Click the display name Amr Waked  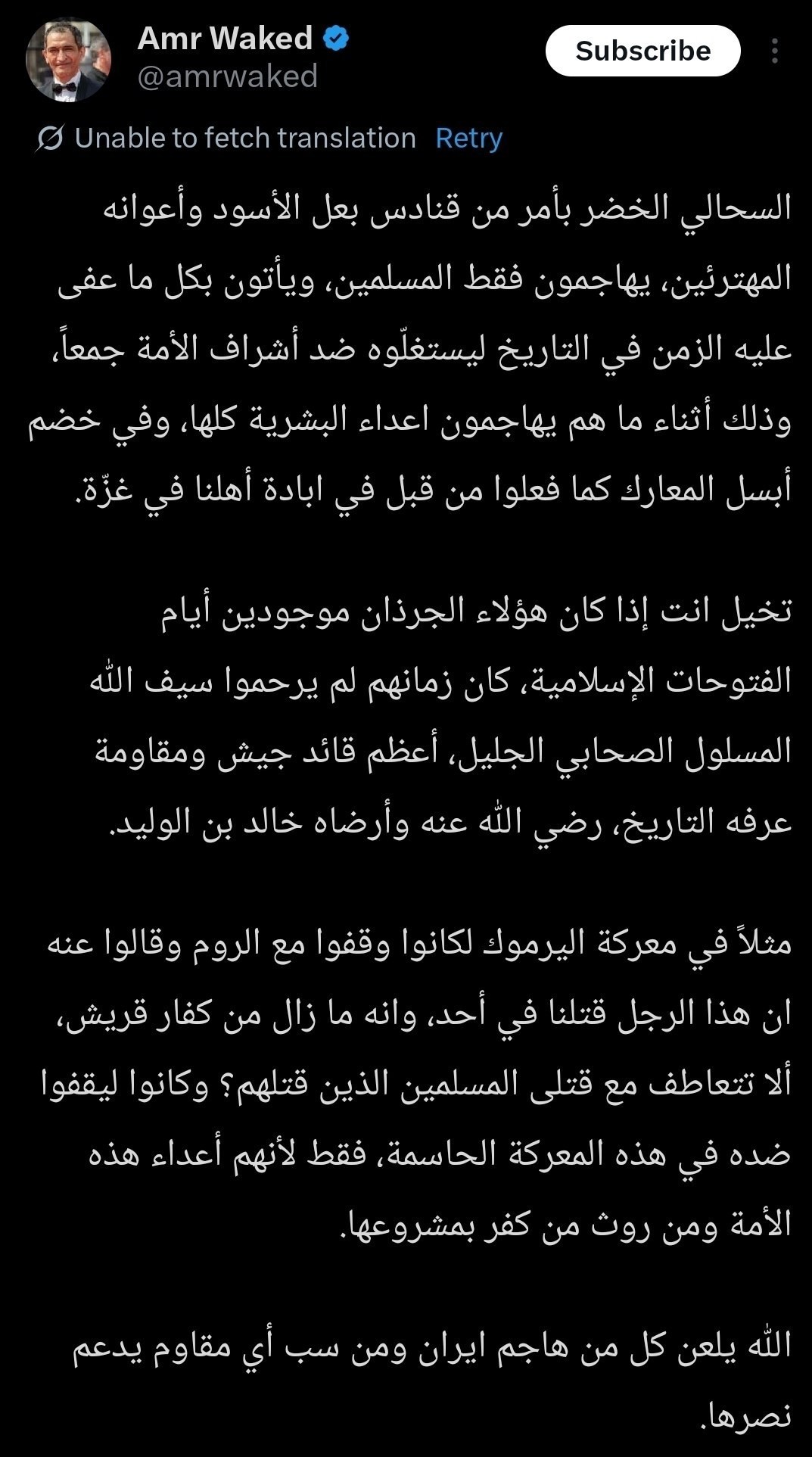click(226, 36)
